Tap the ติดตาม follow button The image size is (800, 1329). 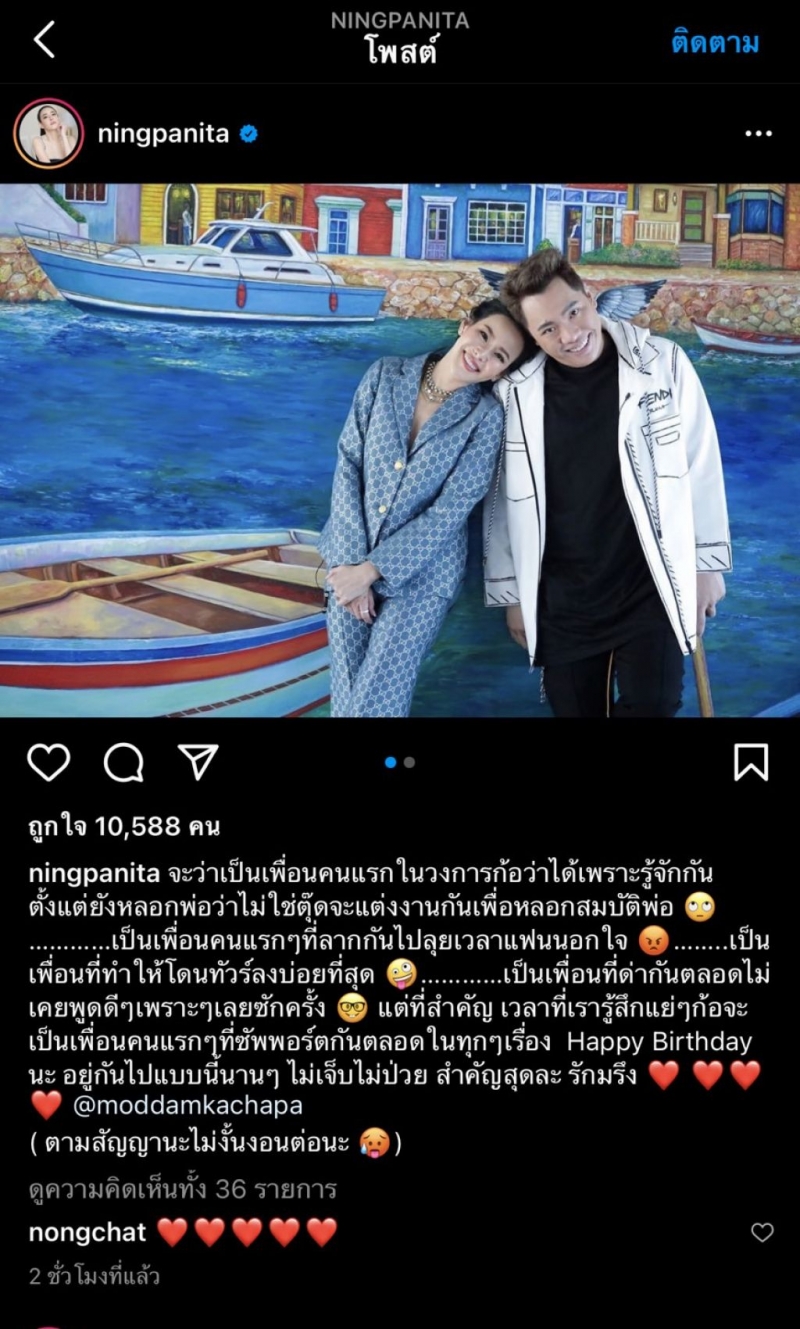tap(714, 42)
